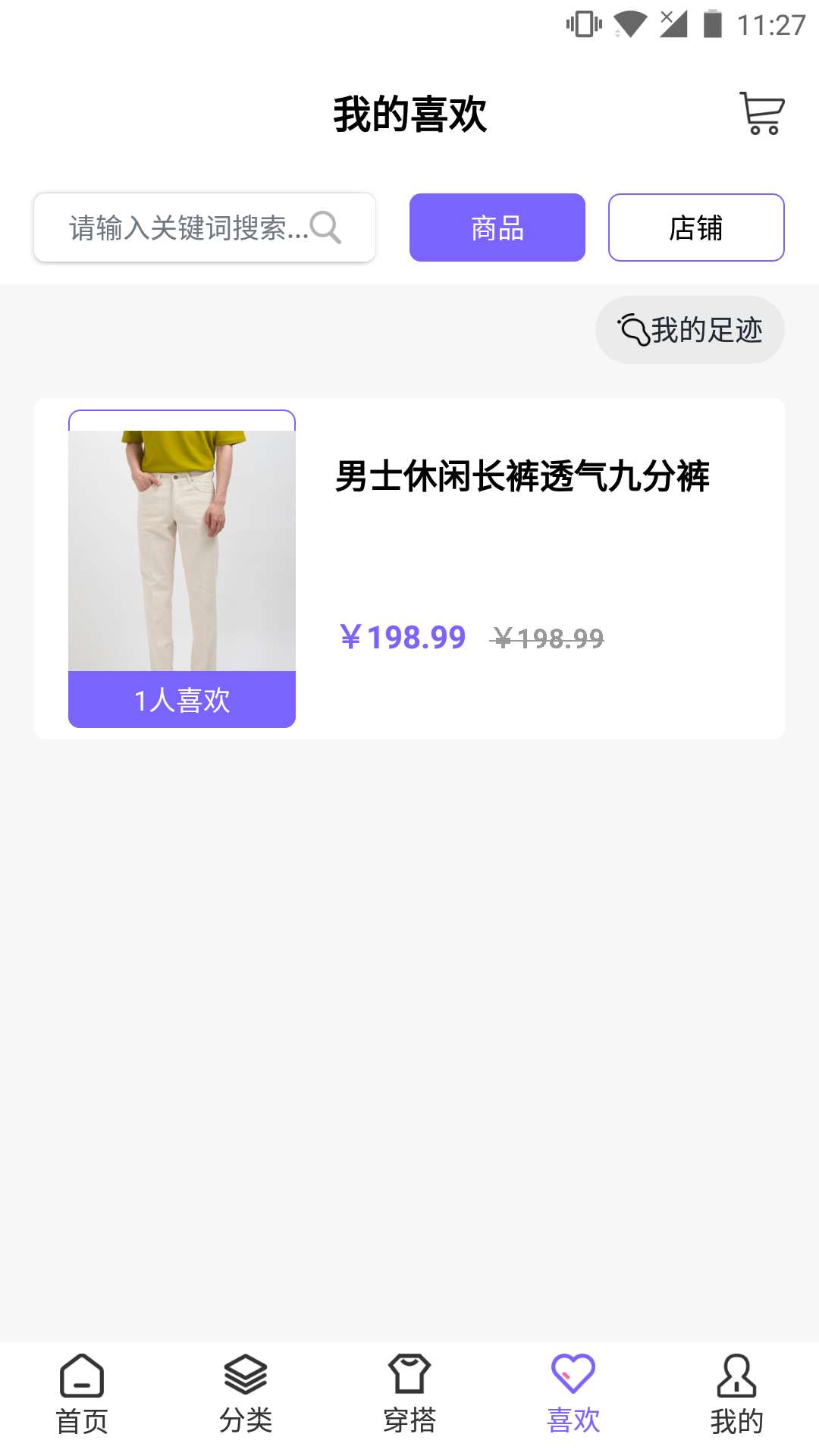Switch to the 店铺 filter
Image resolution: width=819 pixels, height=1456 pixels.
click(x=695, y=227)
